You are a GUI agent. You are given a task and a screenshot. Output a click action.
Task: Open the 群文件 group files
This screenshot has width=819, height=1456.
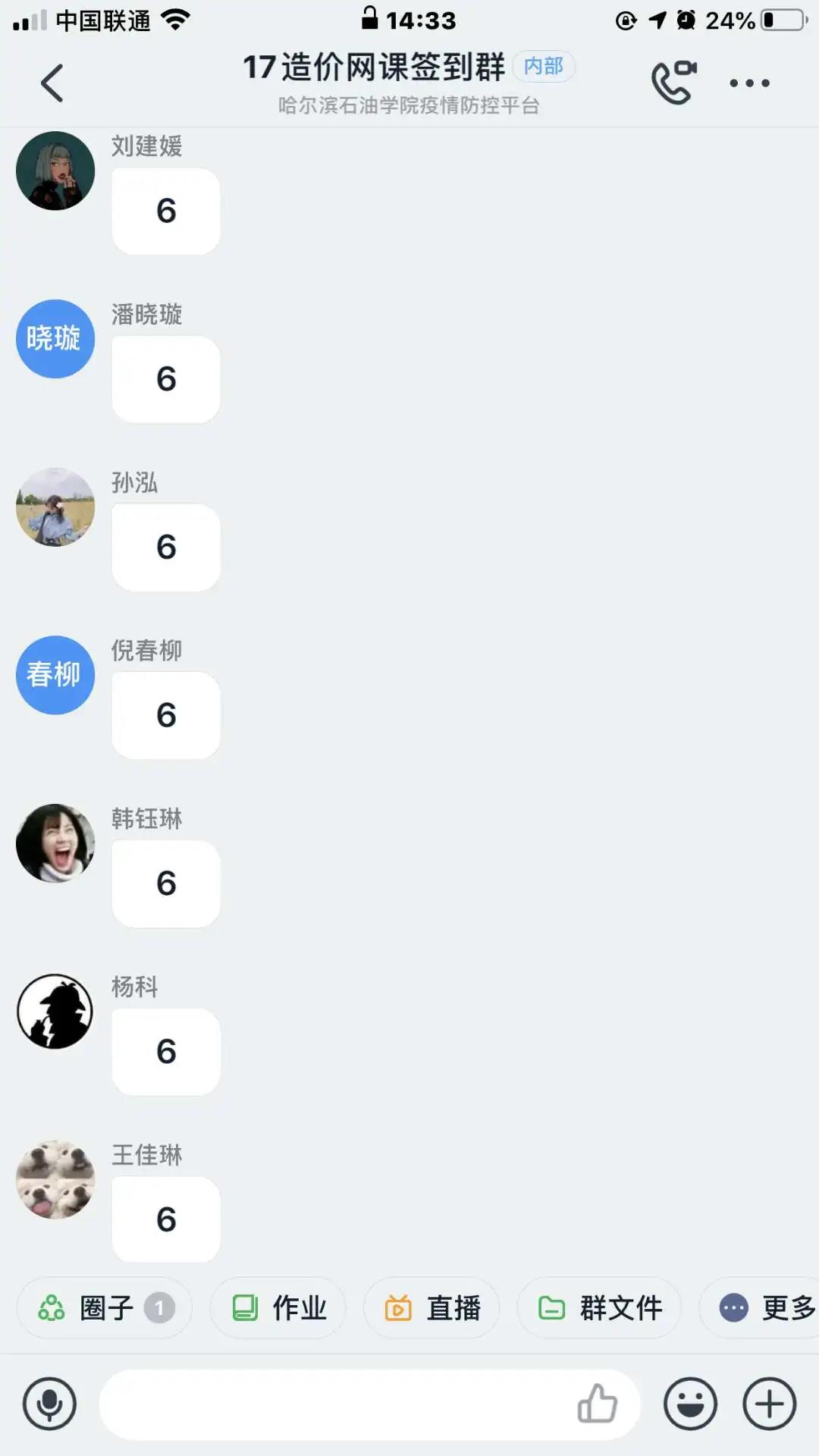click(x=599, y=1308)
